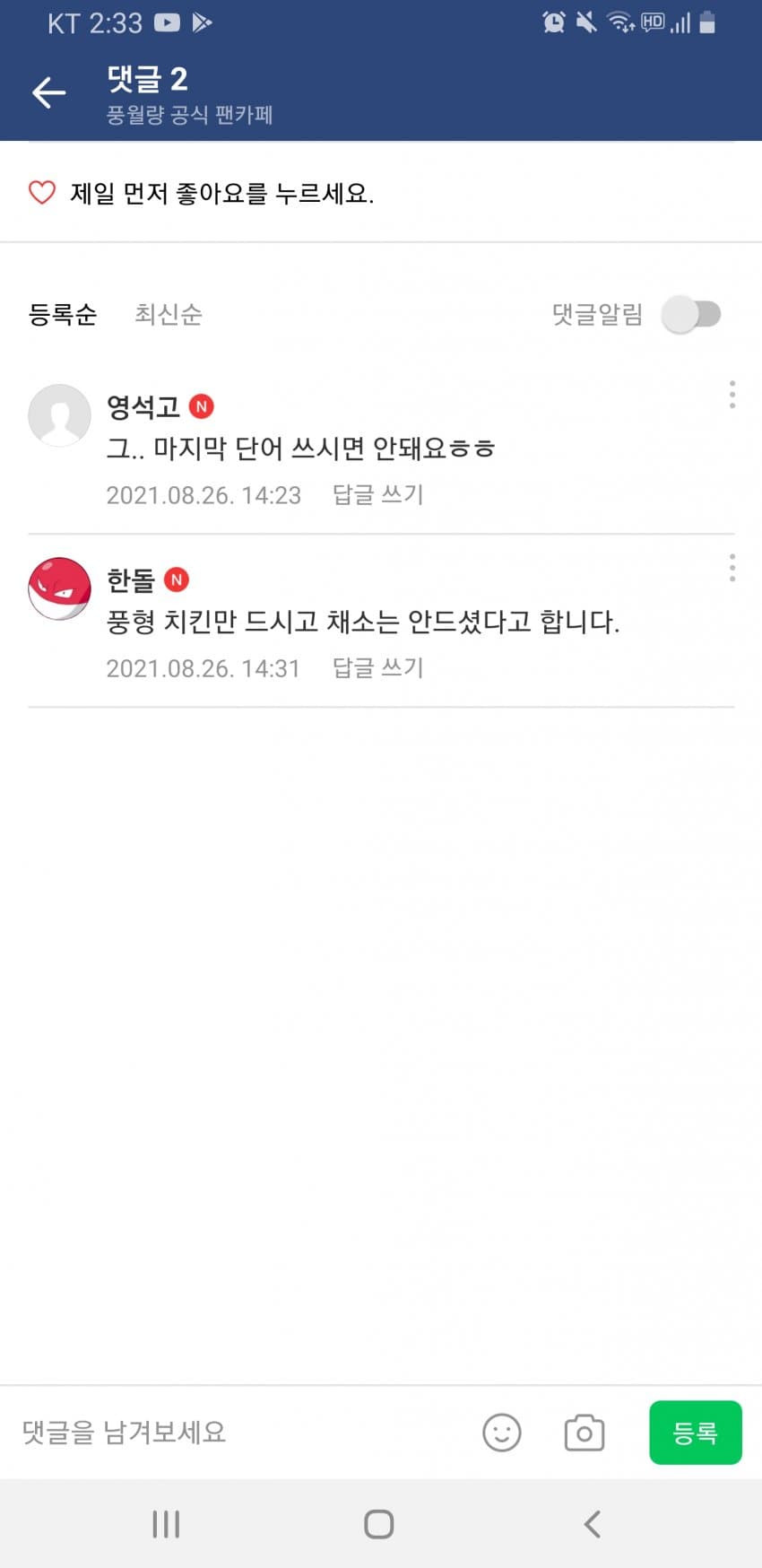The height and width of the screenshot is (1568, 762).
Task: Open 한돌's profile avatar
Action: 59,588
